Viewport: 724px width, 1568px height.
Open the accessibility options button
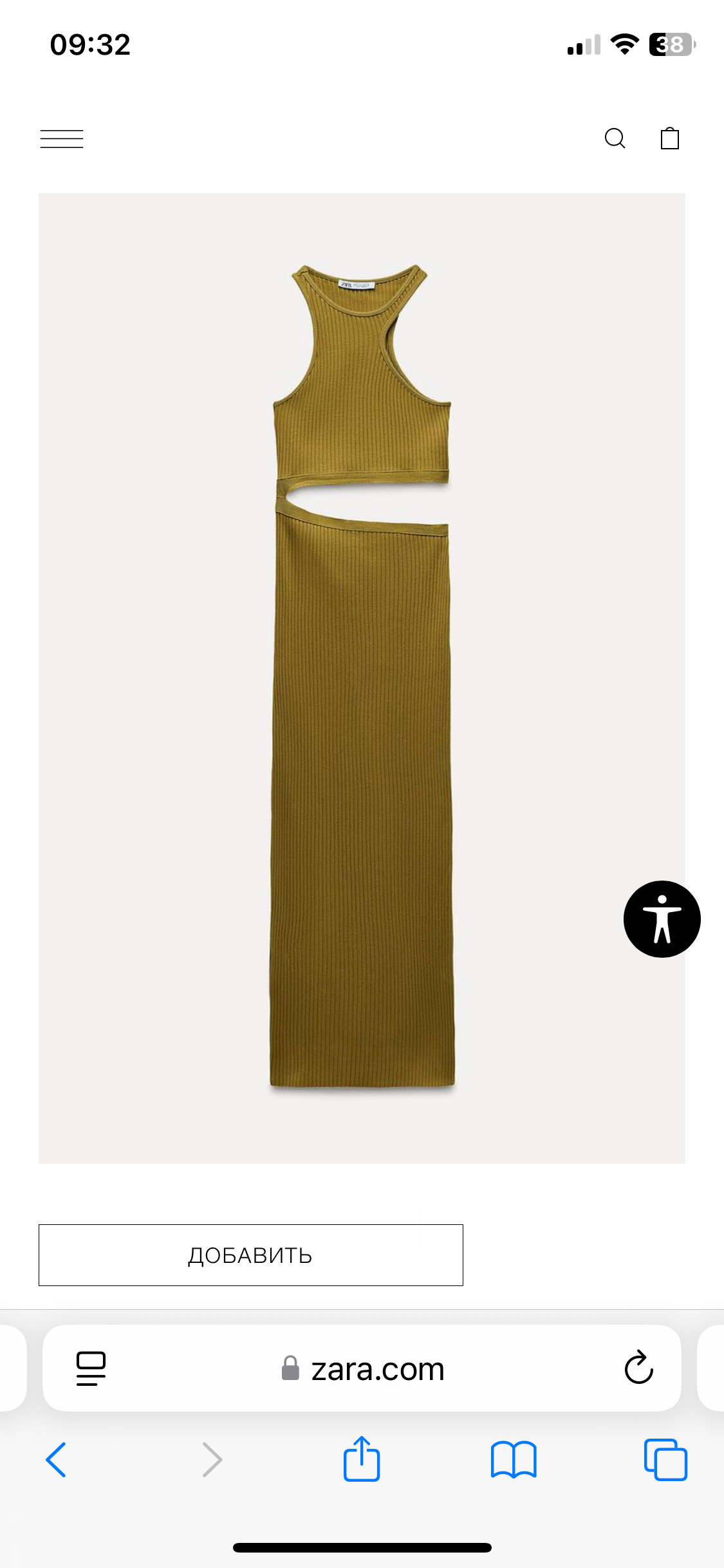(x=662, y=919)
